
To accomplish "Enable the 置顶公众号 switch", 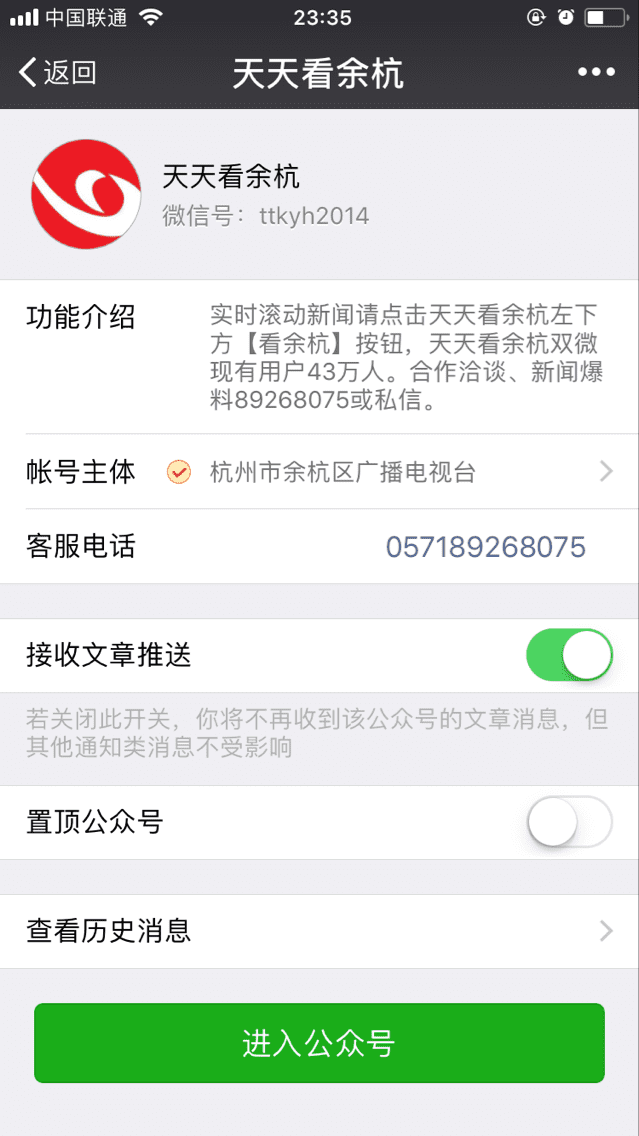I will tap(569, 822).
